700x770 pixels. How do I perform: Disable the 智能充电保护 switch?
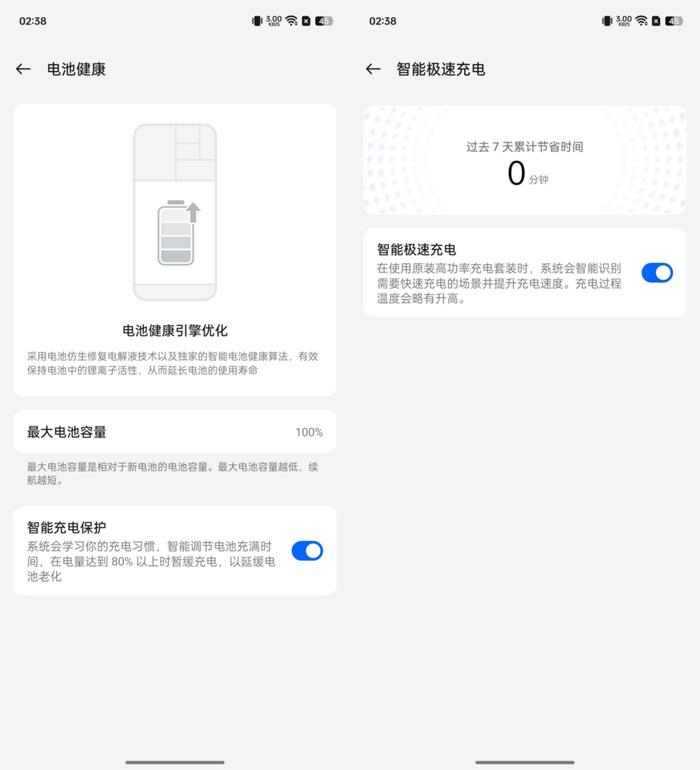[307, 551]
